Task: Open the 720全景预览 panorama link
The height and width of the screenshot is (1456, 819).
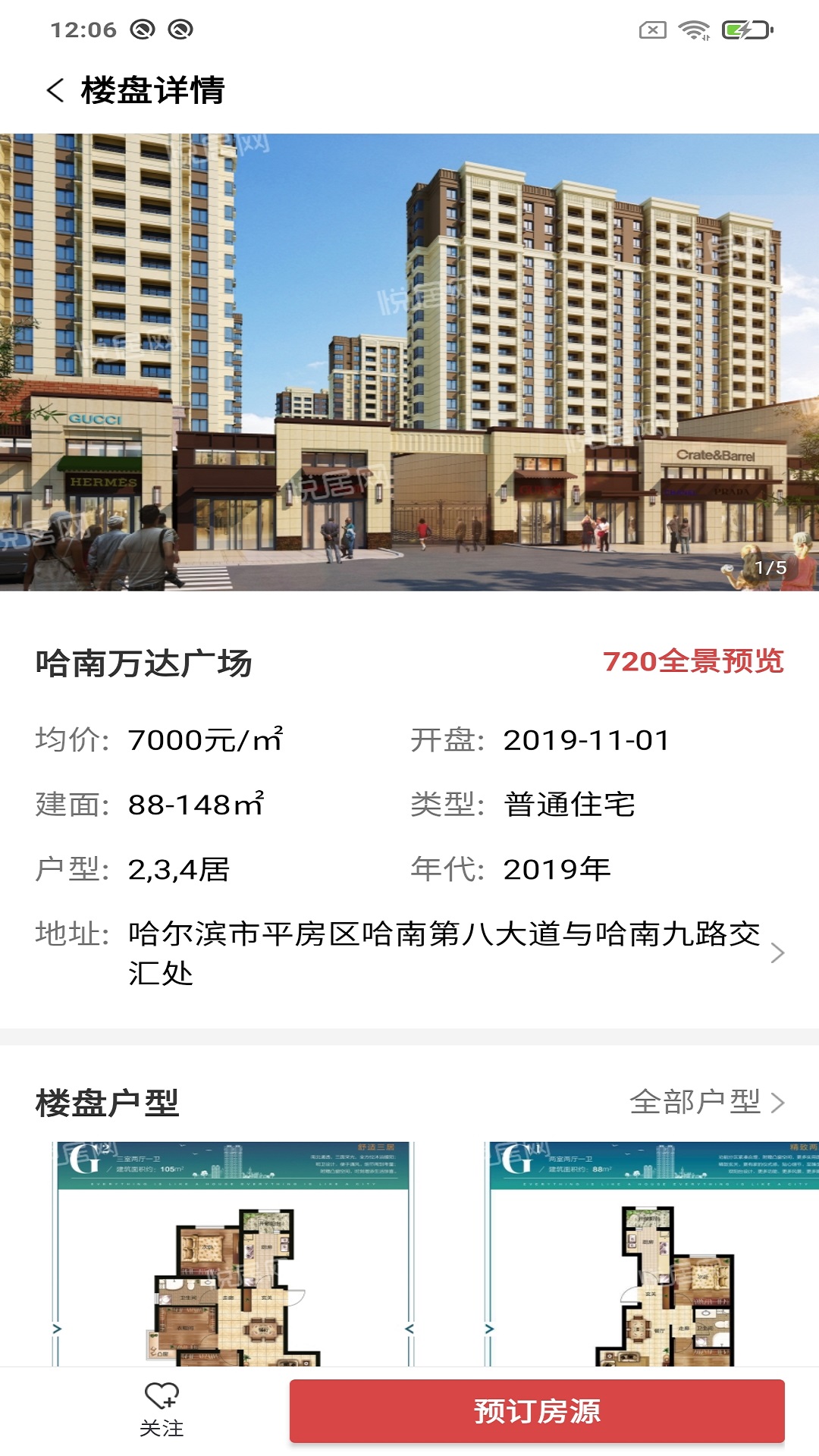Action: tap(695, 663)
